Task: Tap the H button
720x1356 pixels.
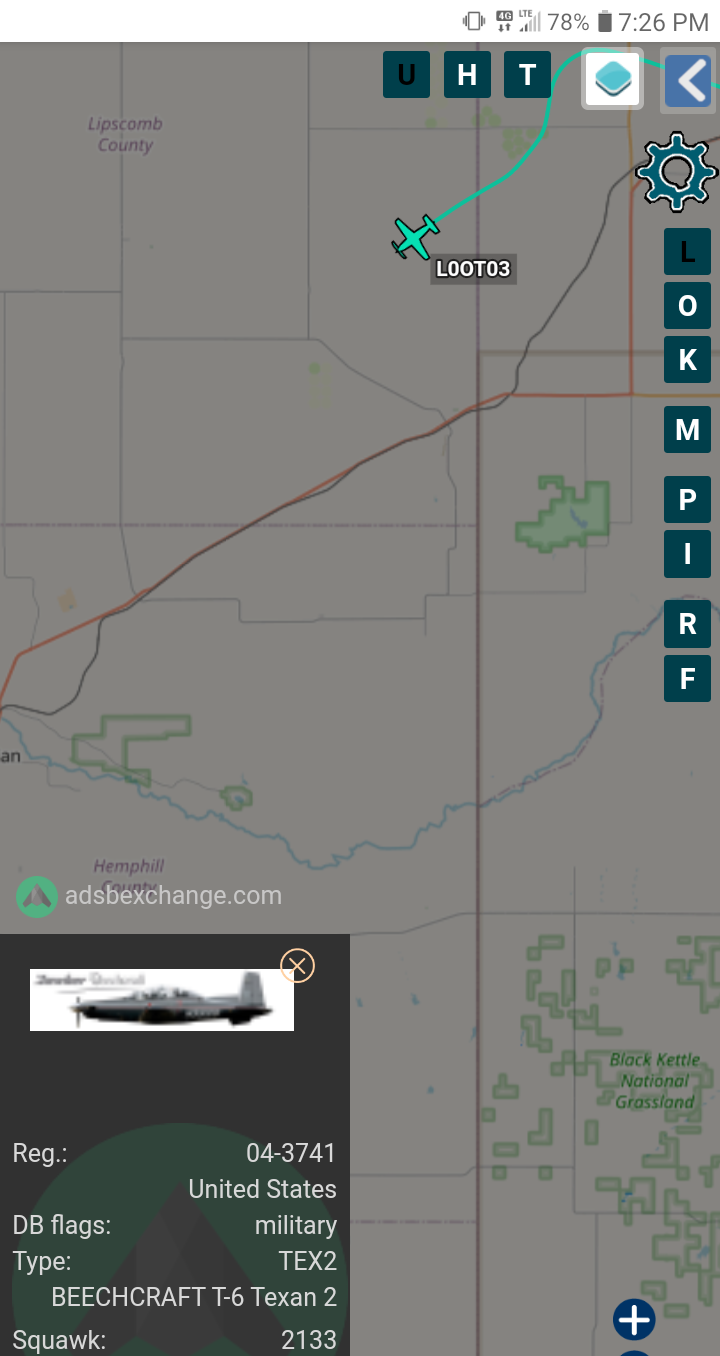Action: (467, 75)
